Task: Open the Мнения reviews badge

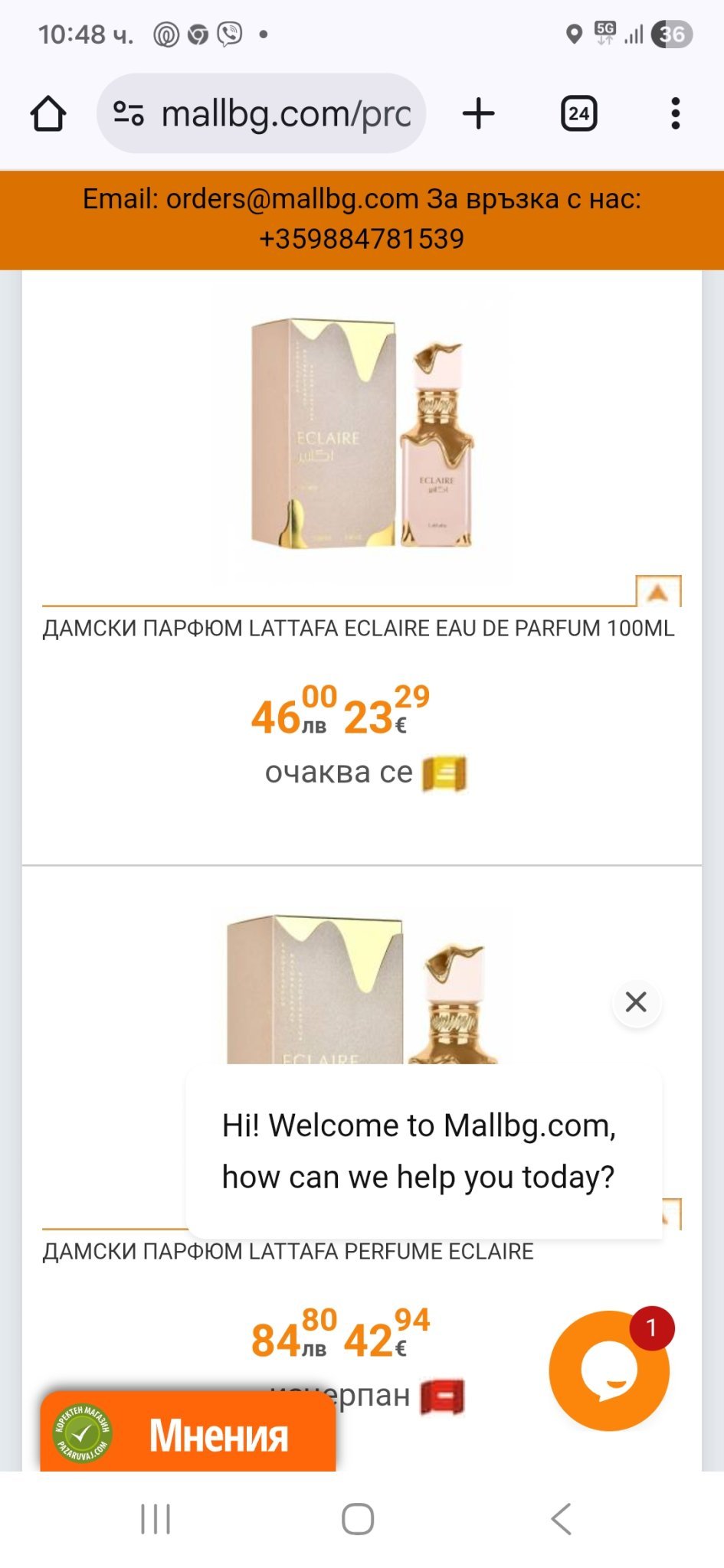Action: point(188,1433)
